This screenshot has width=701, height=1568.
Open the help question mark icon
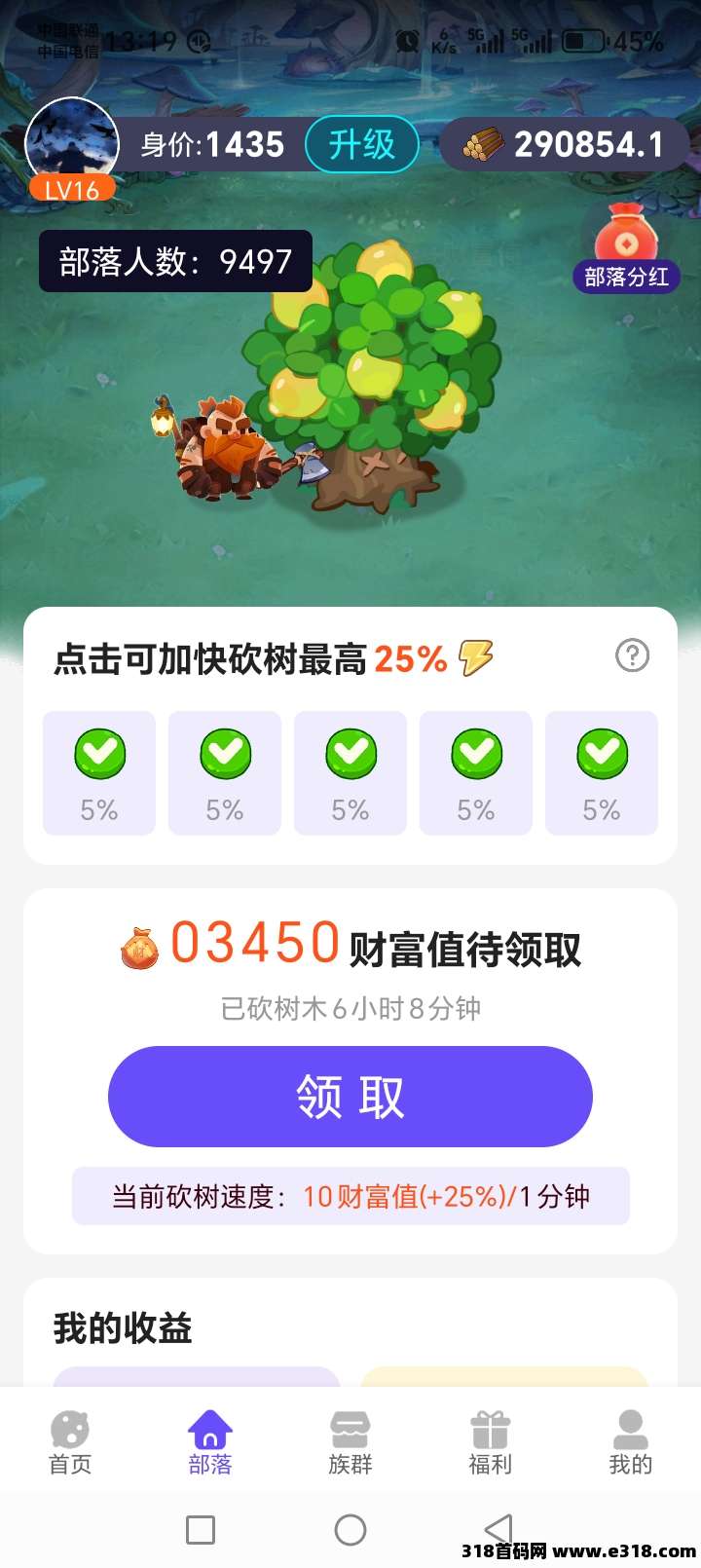[x=632, y=655]
